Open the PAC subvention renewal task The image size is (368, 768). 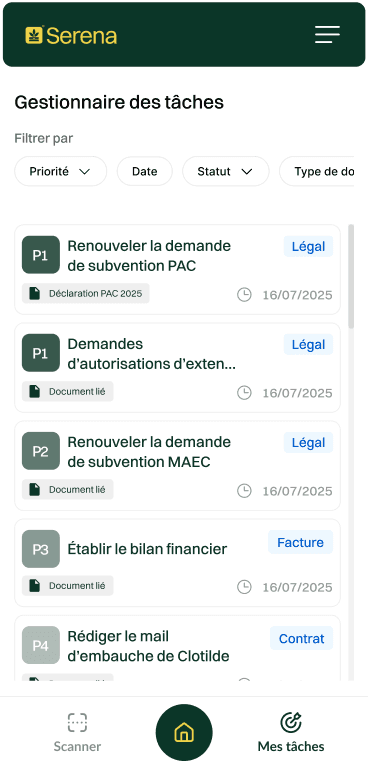point(177,269)
